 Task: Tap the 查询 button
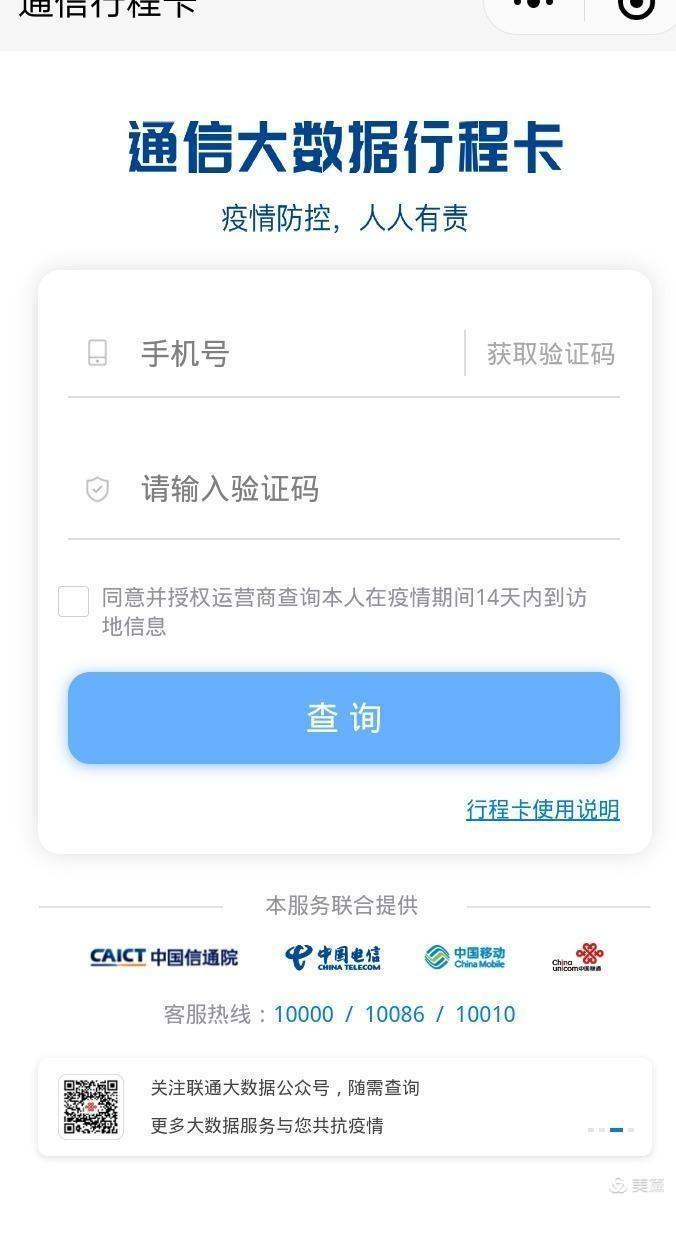point(344,718)
